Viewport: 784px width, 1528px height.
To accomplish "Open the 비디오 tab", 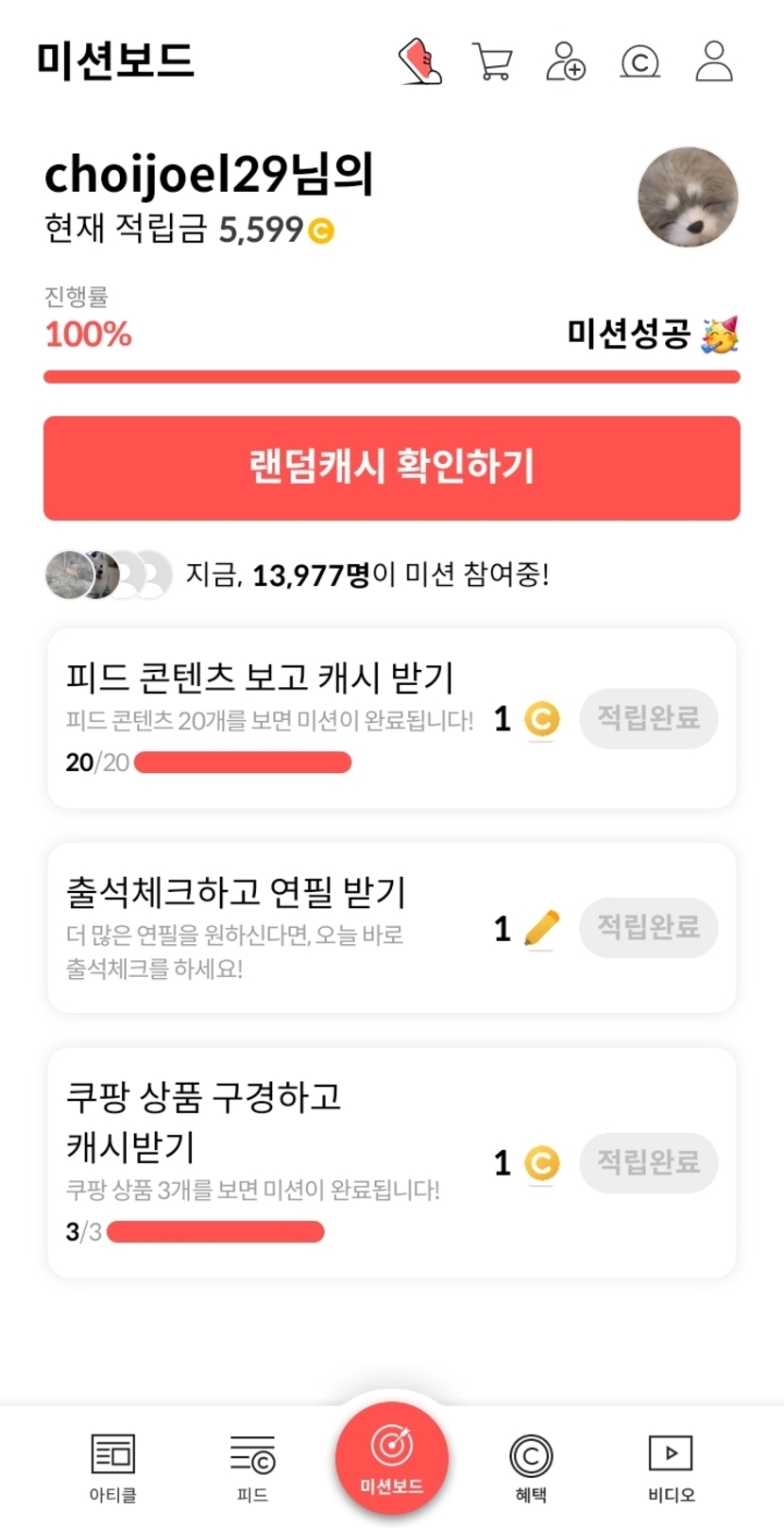I will point(671,1467).
